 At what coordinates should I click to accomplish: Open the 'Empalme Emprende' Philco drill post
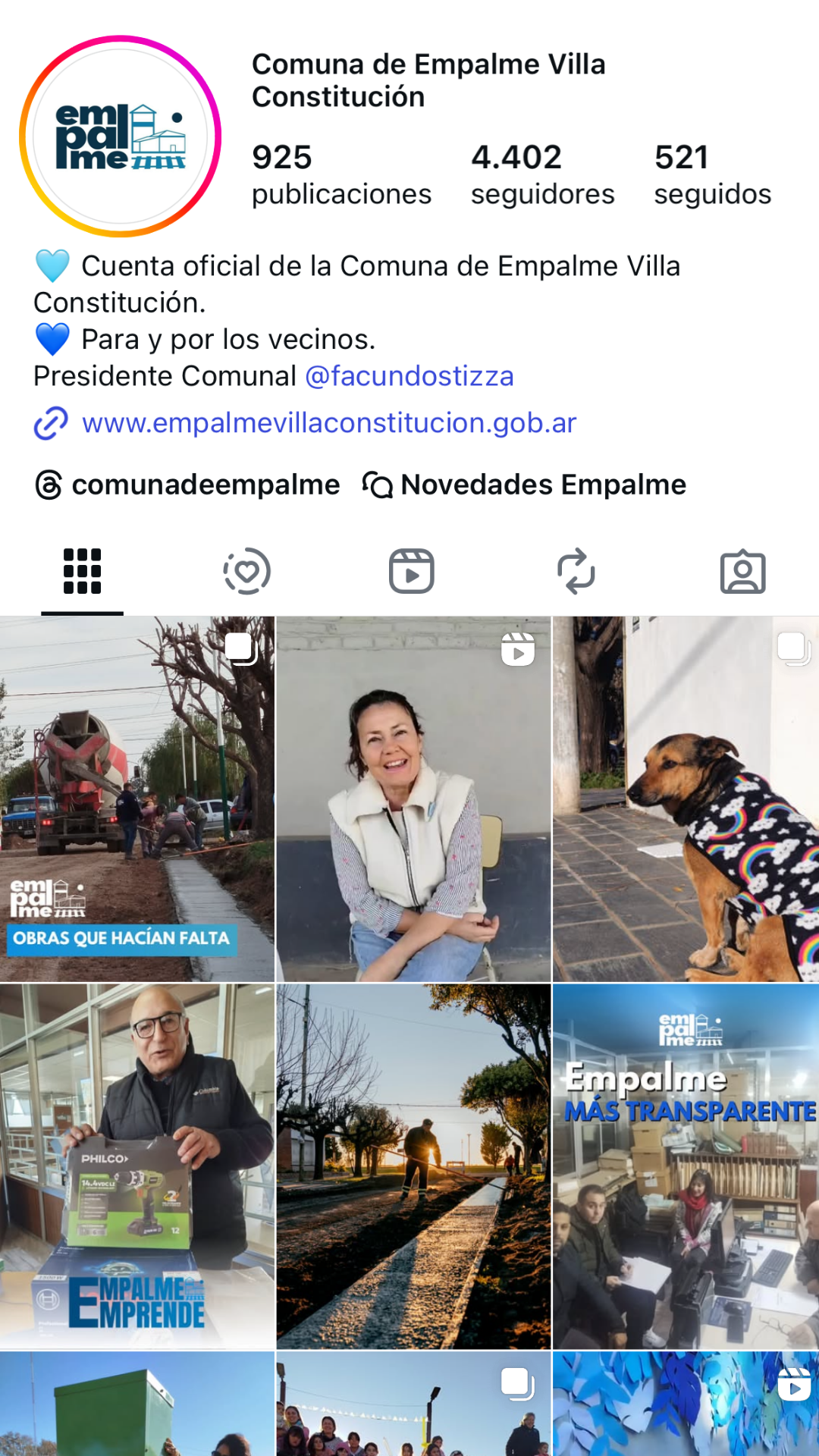coord(136,1166)
